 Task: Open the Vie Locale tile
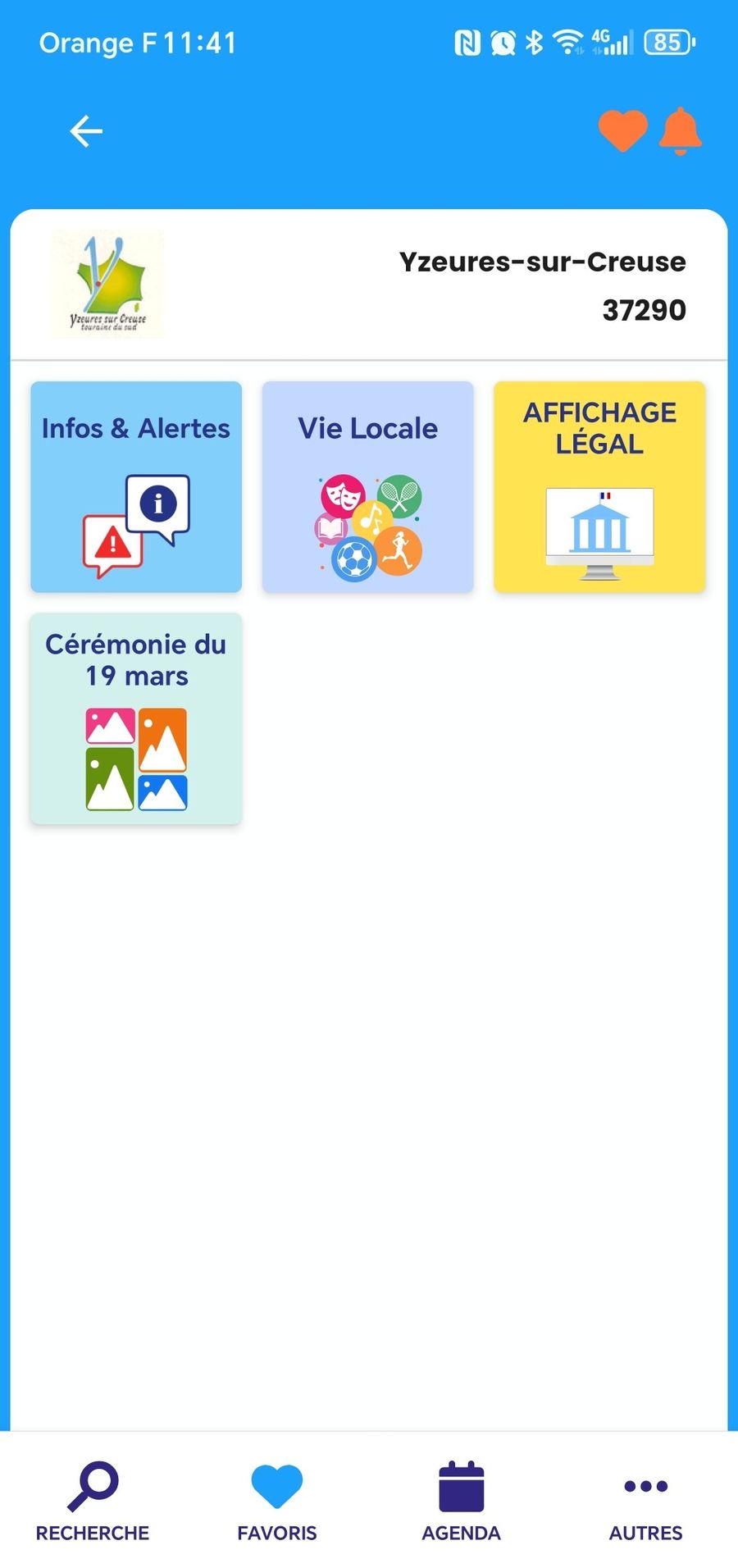click(x=367, y=487)
